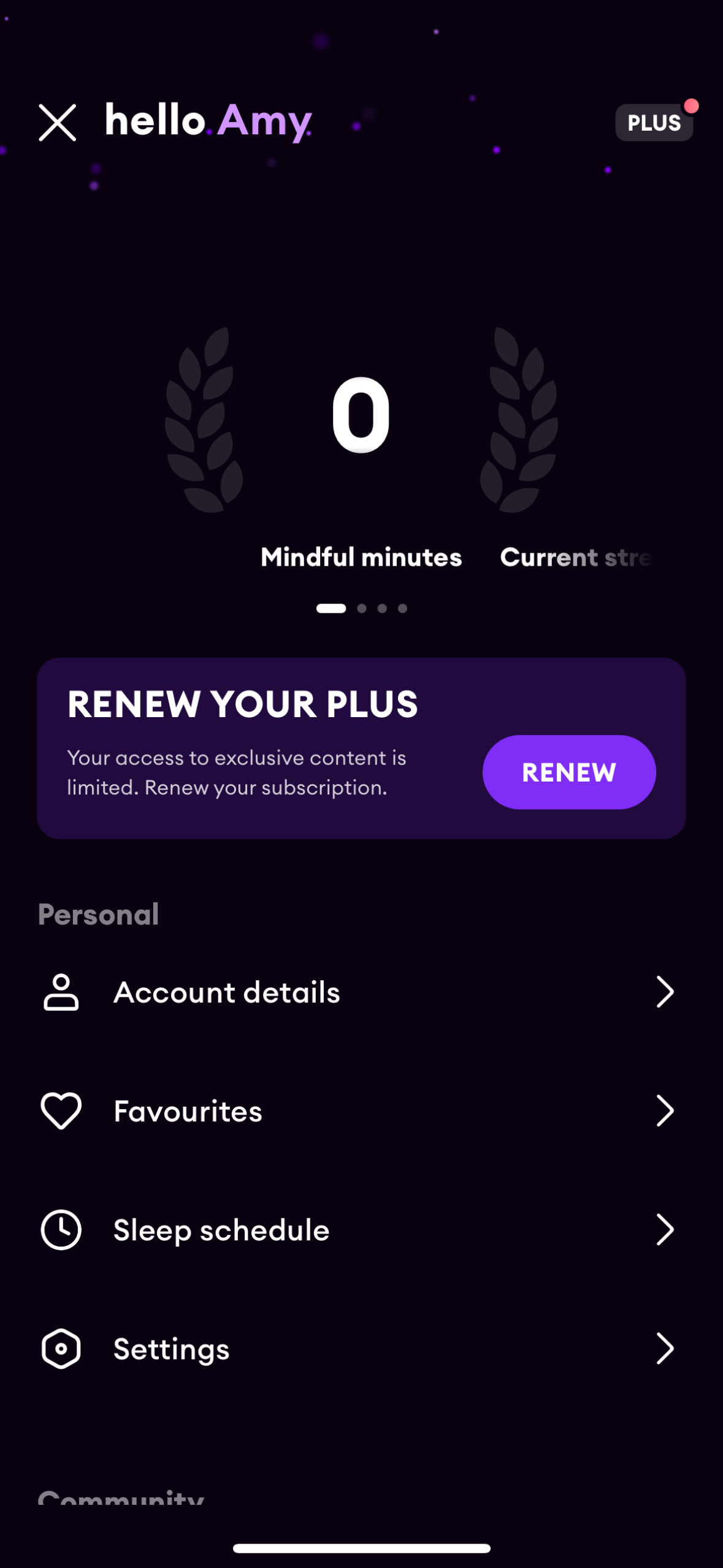Open the PLUS badge

654,123
